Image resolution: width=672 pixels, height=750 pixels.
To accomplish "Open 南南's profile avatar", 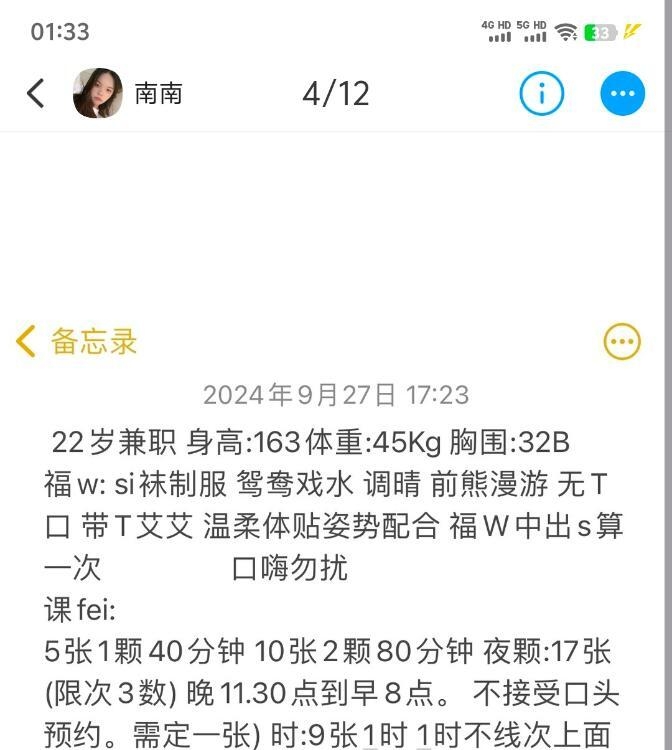I will pyautogui.click(x=98, y=94).
